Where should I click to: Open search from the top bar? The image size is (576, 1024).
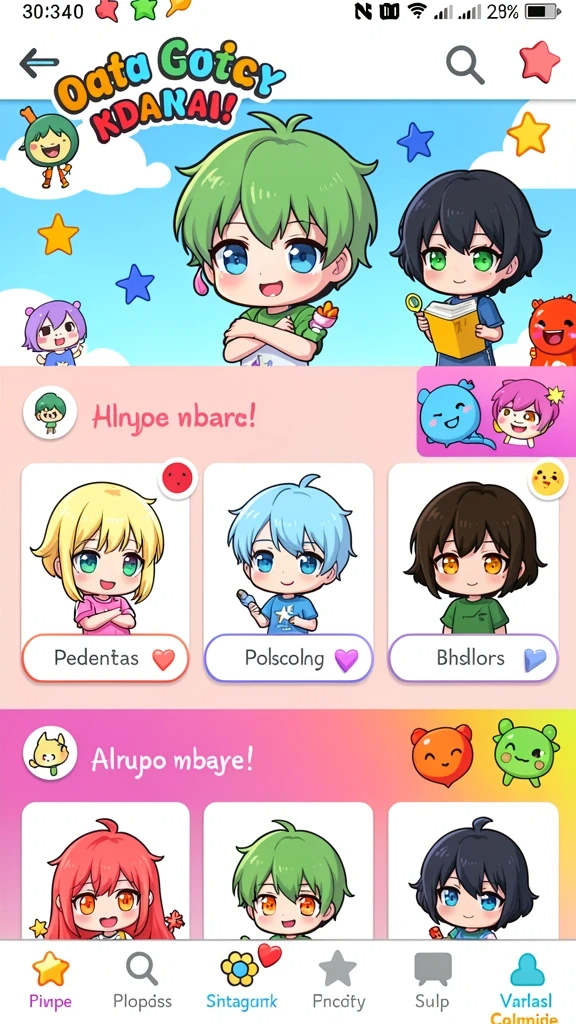[x=465, y=65]
